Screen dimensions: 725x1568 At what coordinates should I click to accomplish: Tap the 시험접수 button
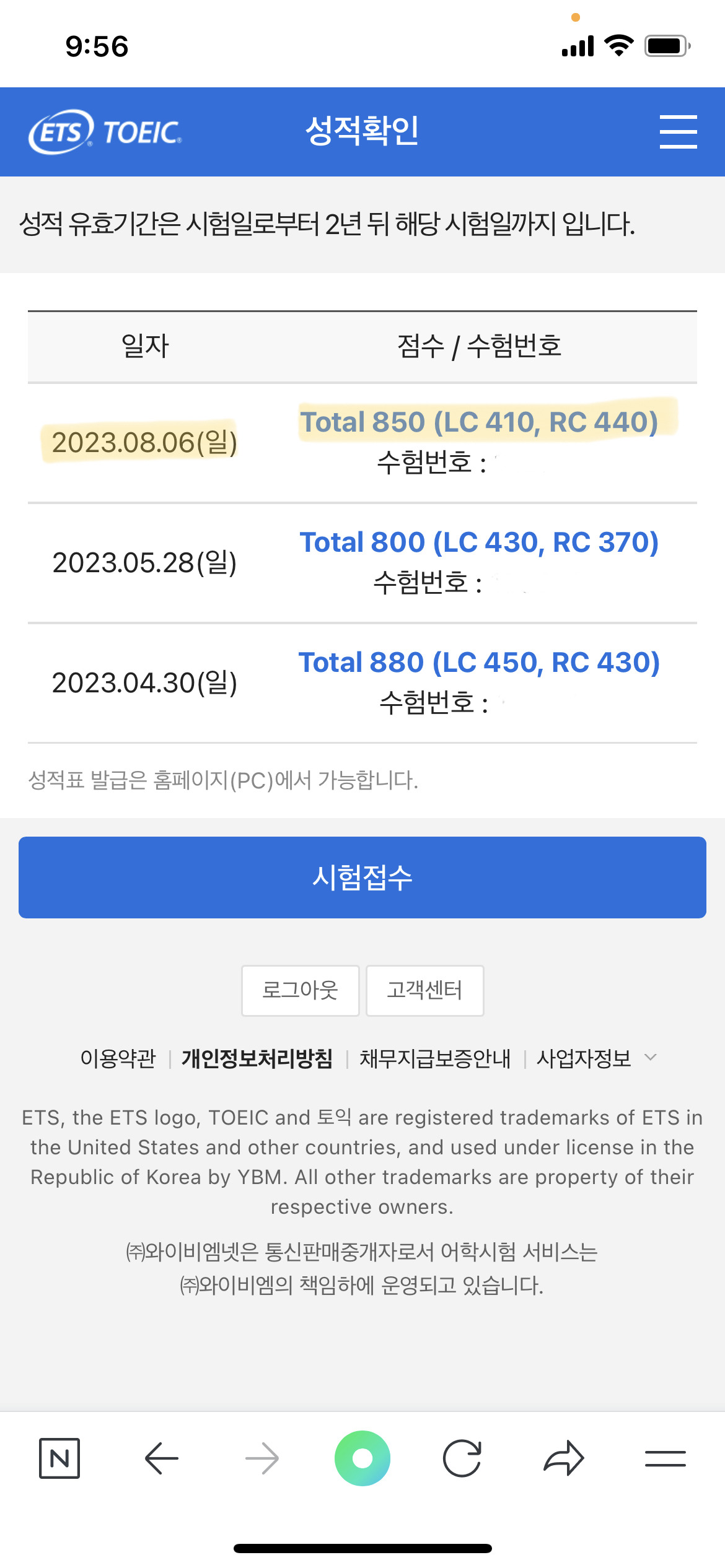click(362, 878)
